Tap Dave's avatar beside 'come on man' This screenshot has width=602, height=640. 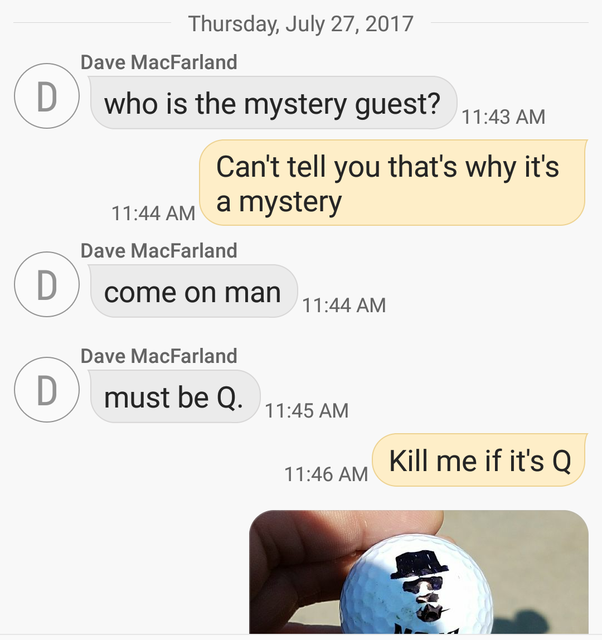(x=46, y=284)
